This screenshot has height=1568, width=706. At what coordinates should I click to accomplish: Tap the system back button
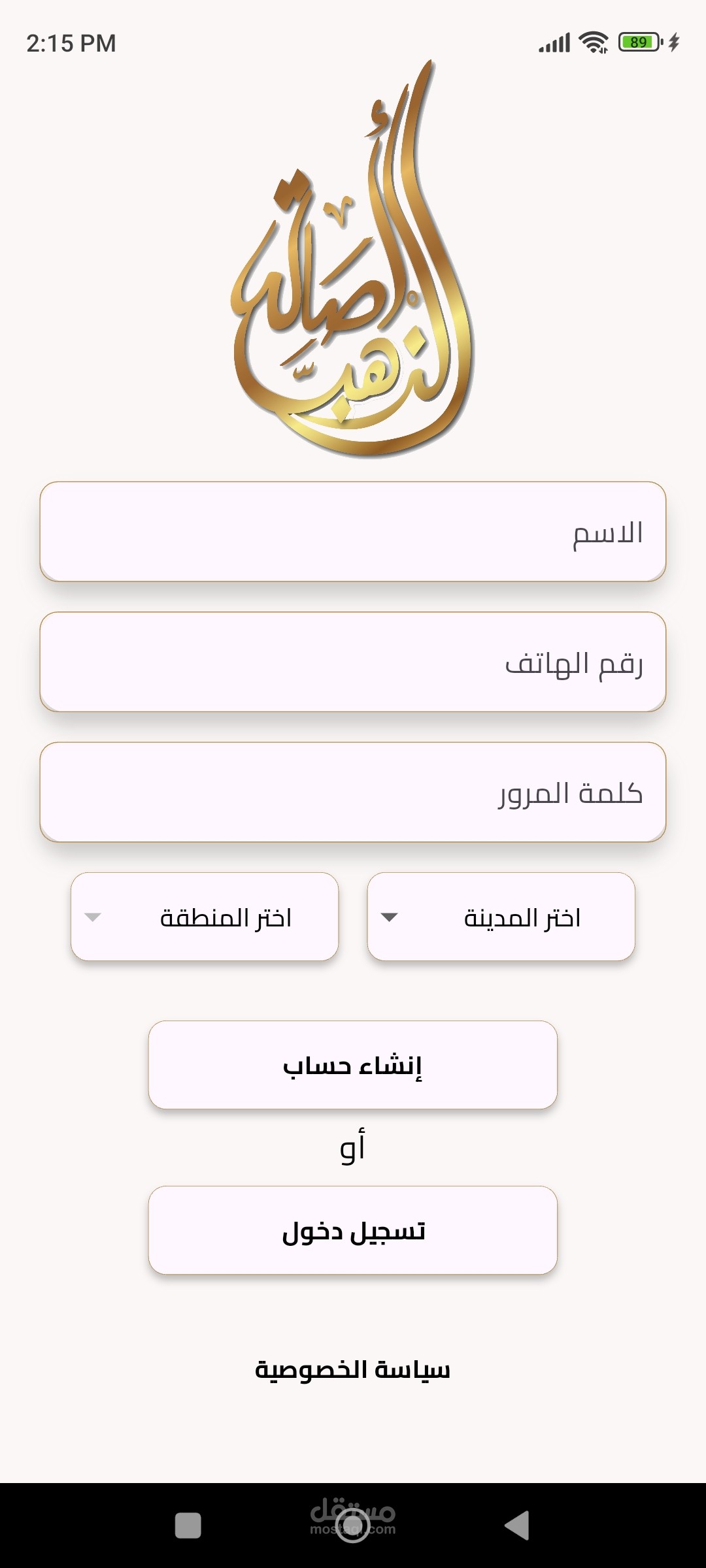pyautogui.click(x=516, y=1526)
